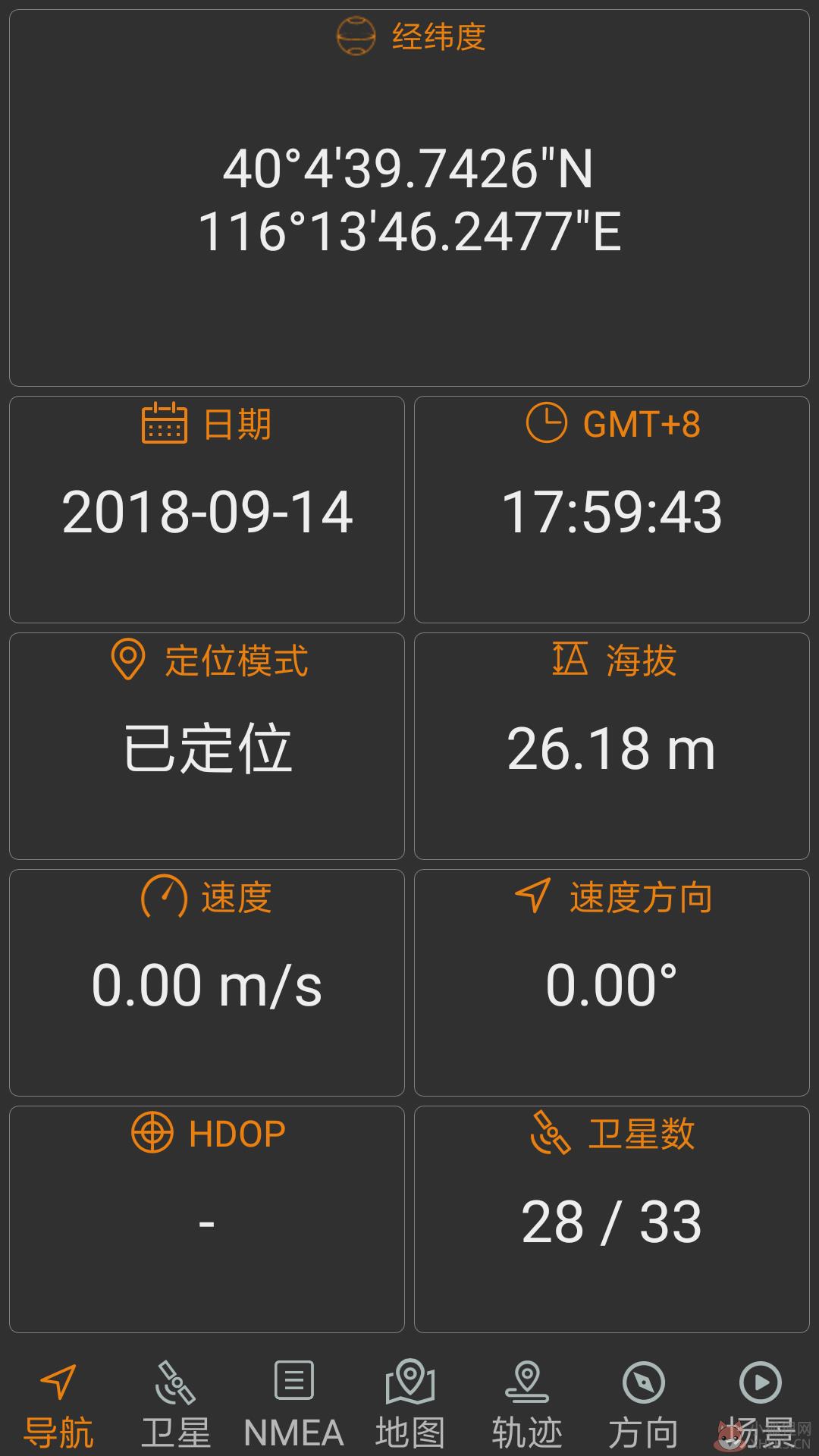Screen dimensions: 819x1456
Task: Tap the 导航 navigation tab
Action: coord(58,1404)
